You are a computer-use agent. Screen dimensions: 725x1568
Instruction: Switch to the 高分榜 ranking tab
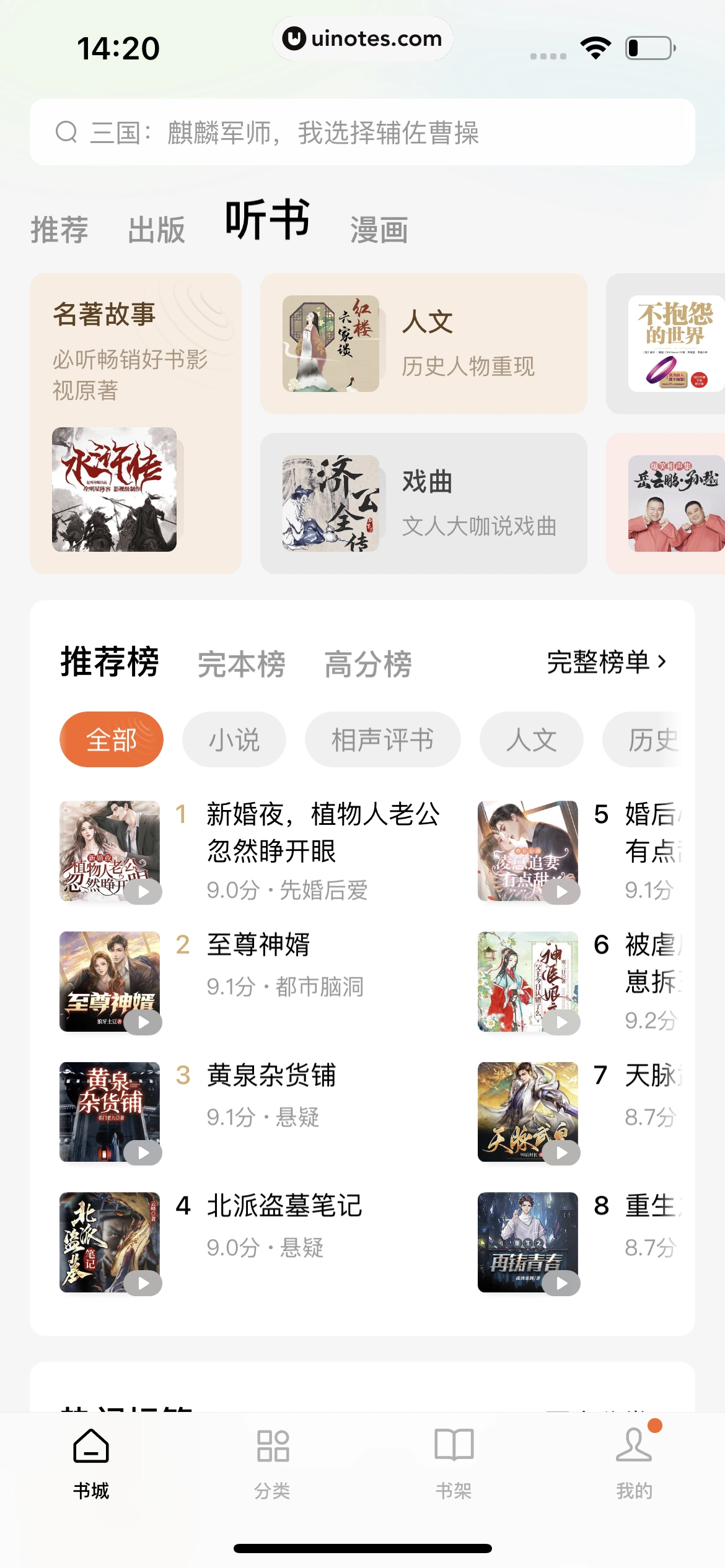coord(367,664)
